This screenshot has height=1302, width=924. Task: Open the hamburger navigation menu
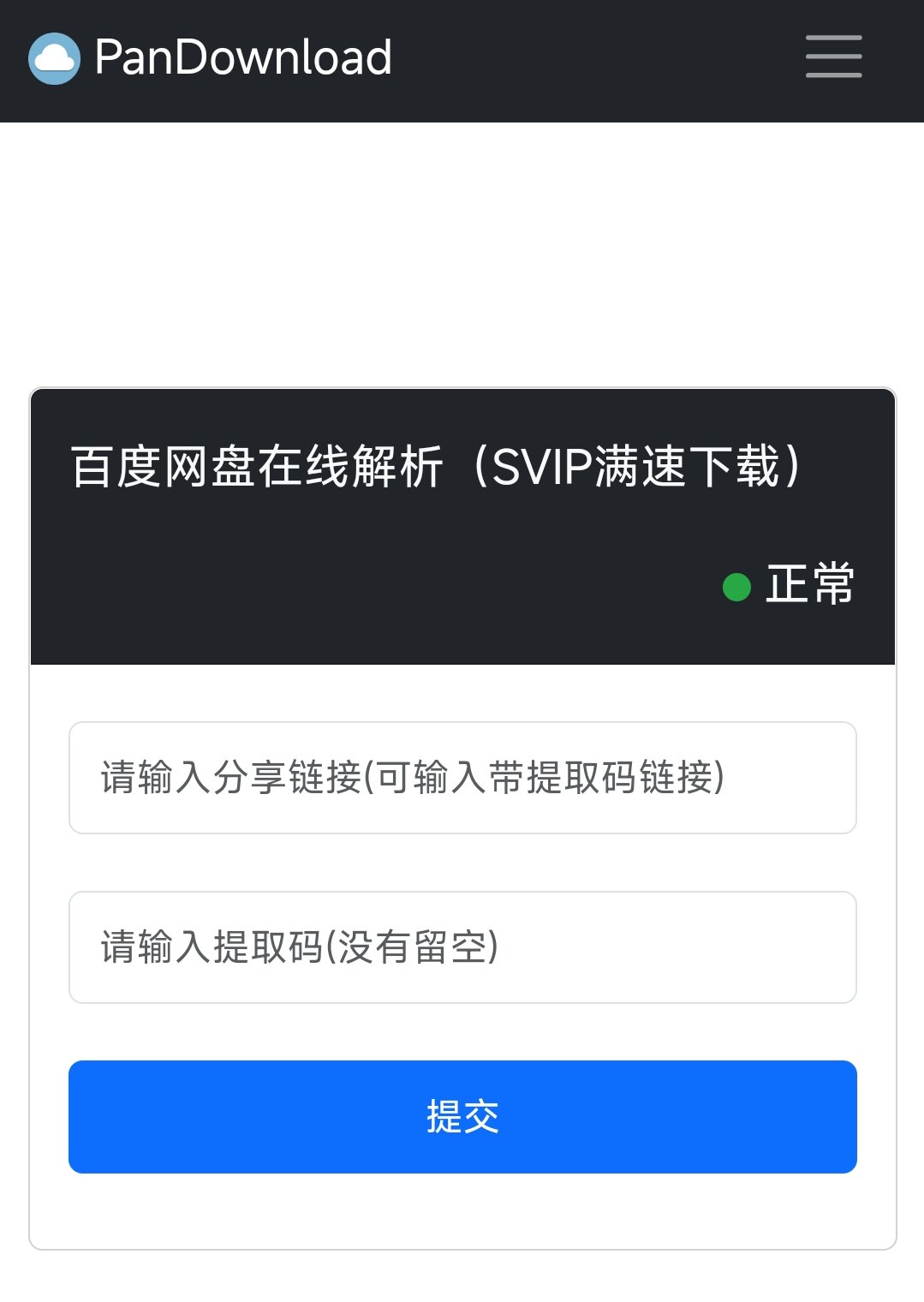(833, 57)
